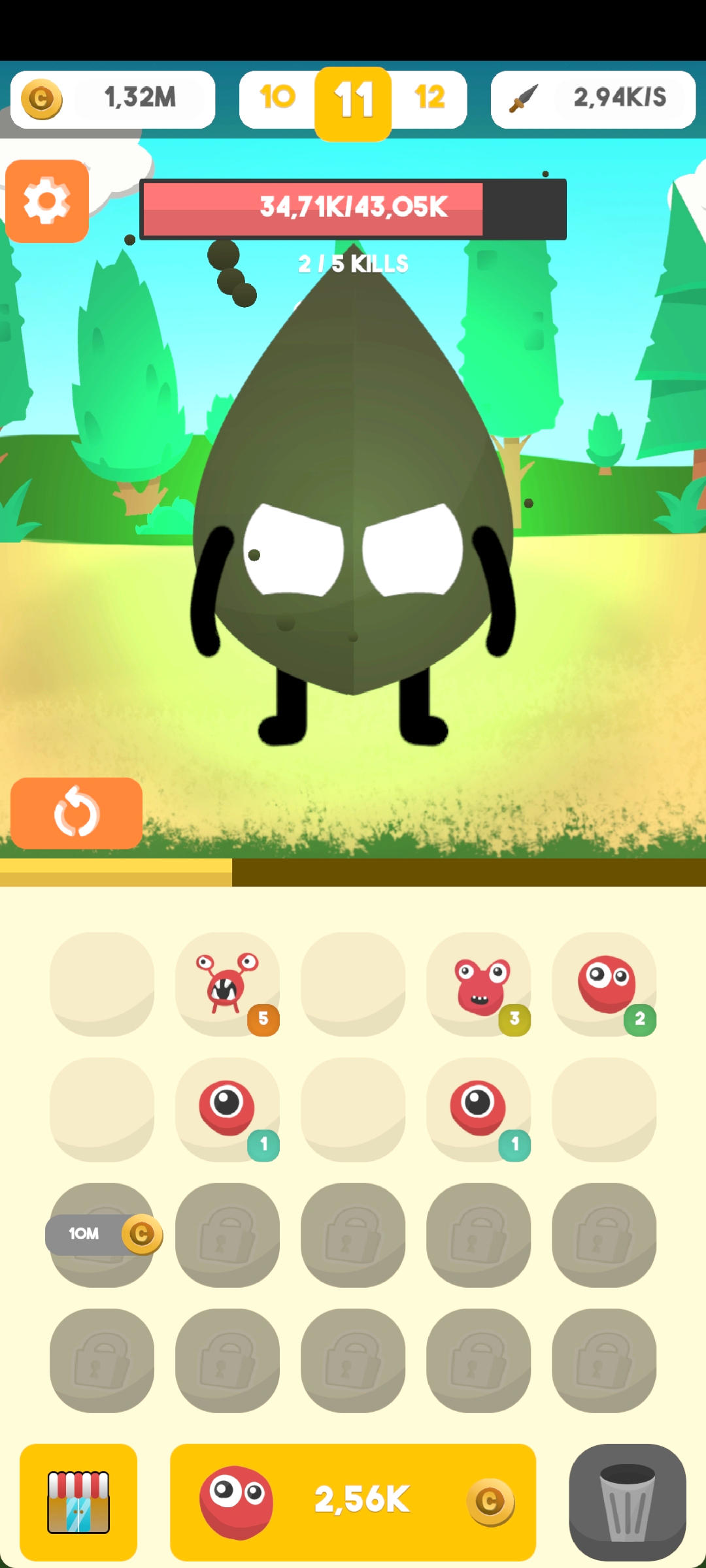Open the shop store
Screen dimensions: 706x1568
coord(78,1502)
